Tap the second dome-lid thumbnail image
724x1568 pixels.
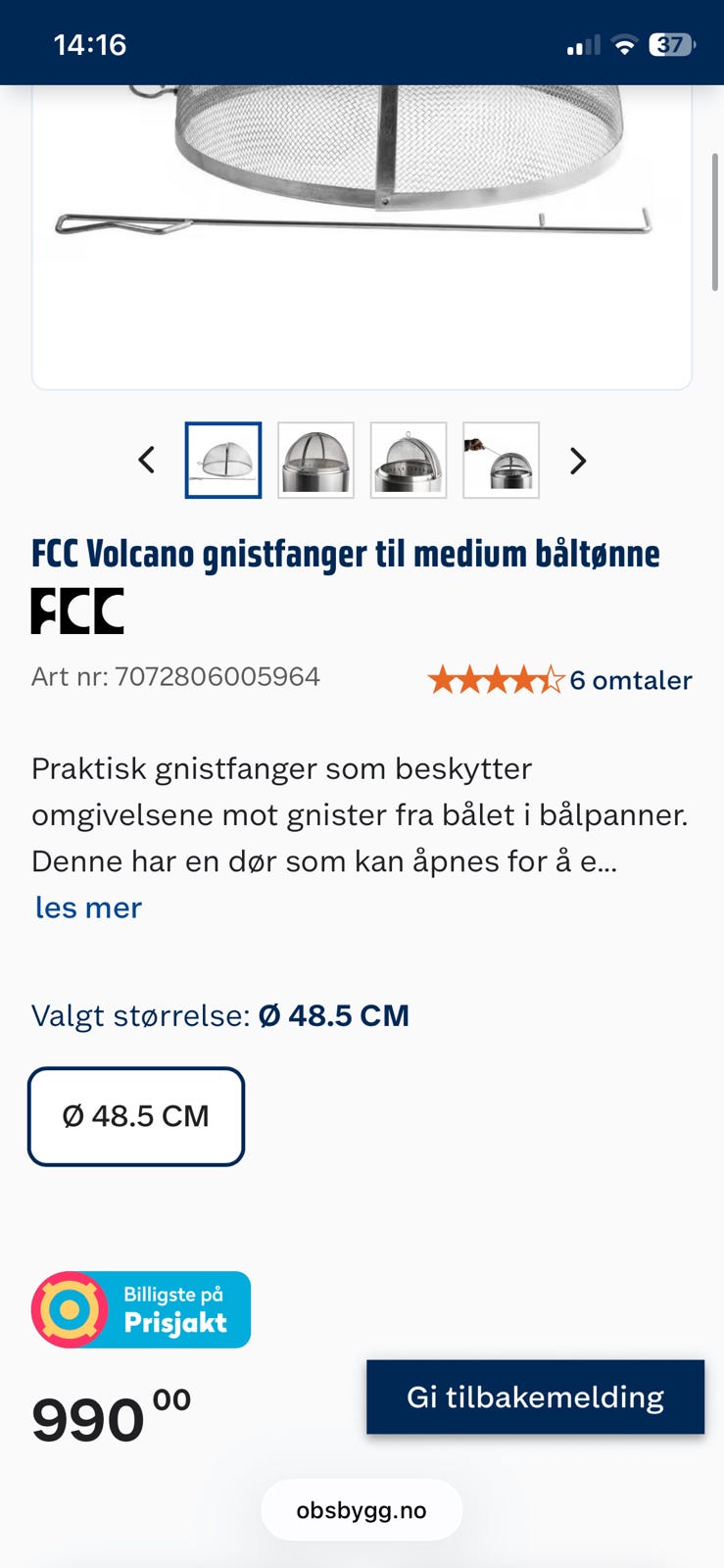(x=315, y=460)
